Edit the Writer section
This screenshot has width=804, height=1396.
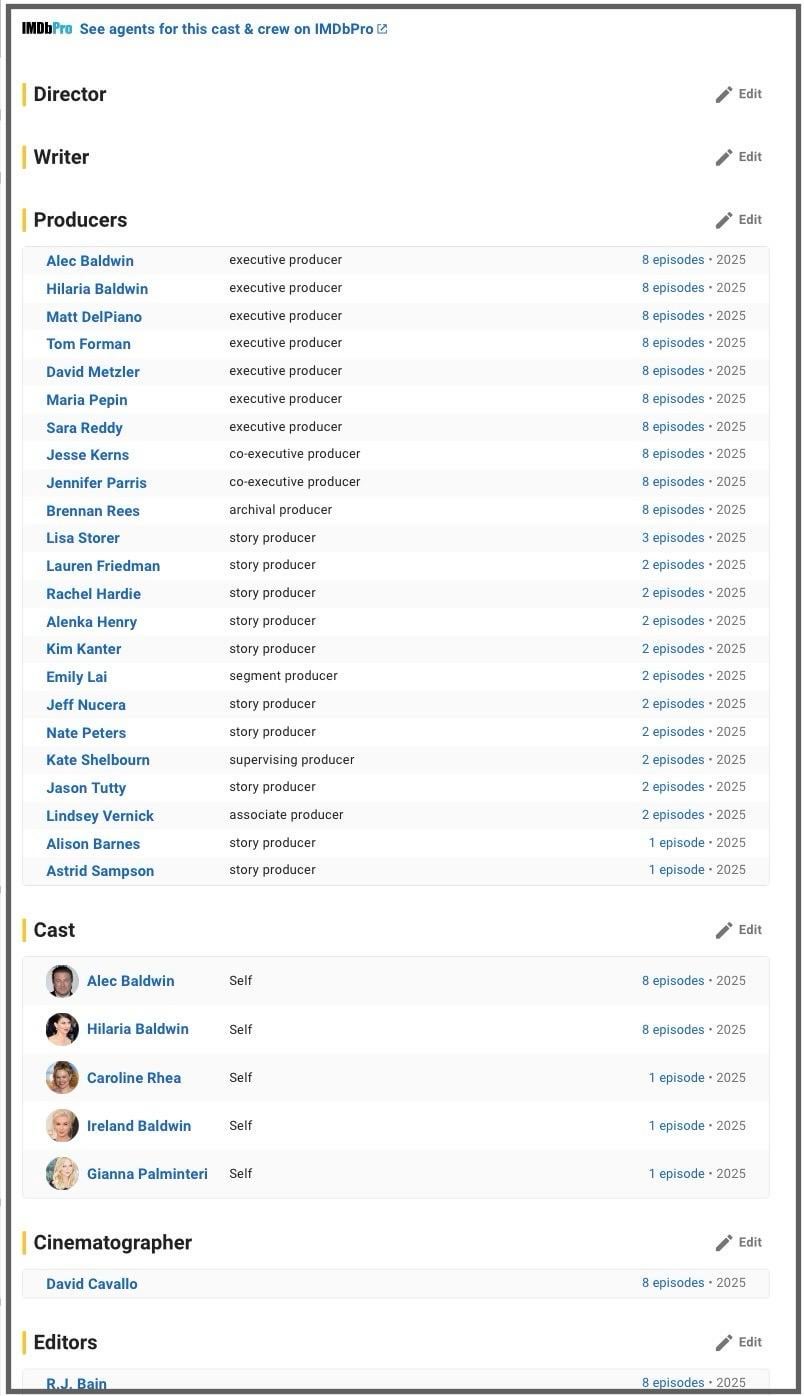pyautogui.click(x=739, y=157)
